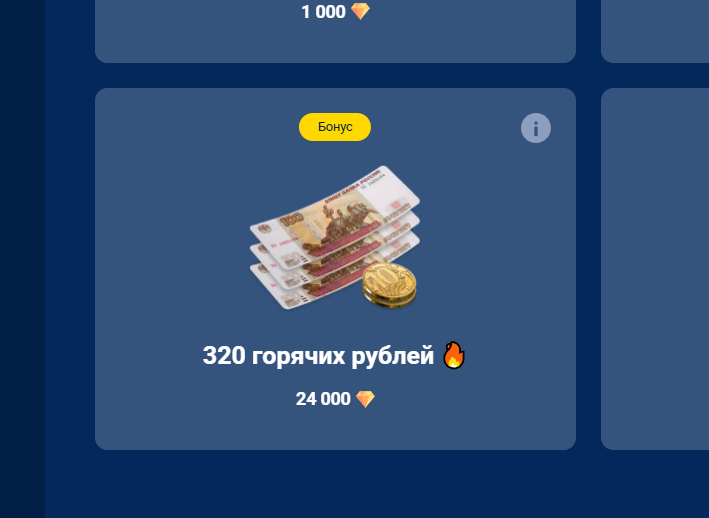Open info for 320 горячих рублей bonus
The height and width of the screenshot is (518, 709).
click(x=536, y=128)
